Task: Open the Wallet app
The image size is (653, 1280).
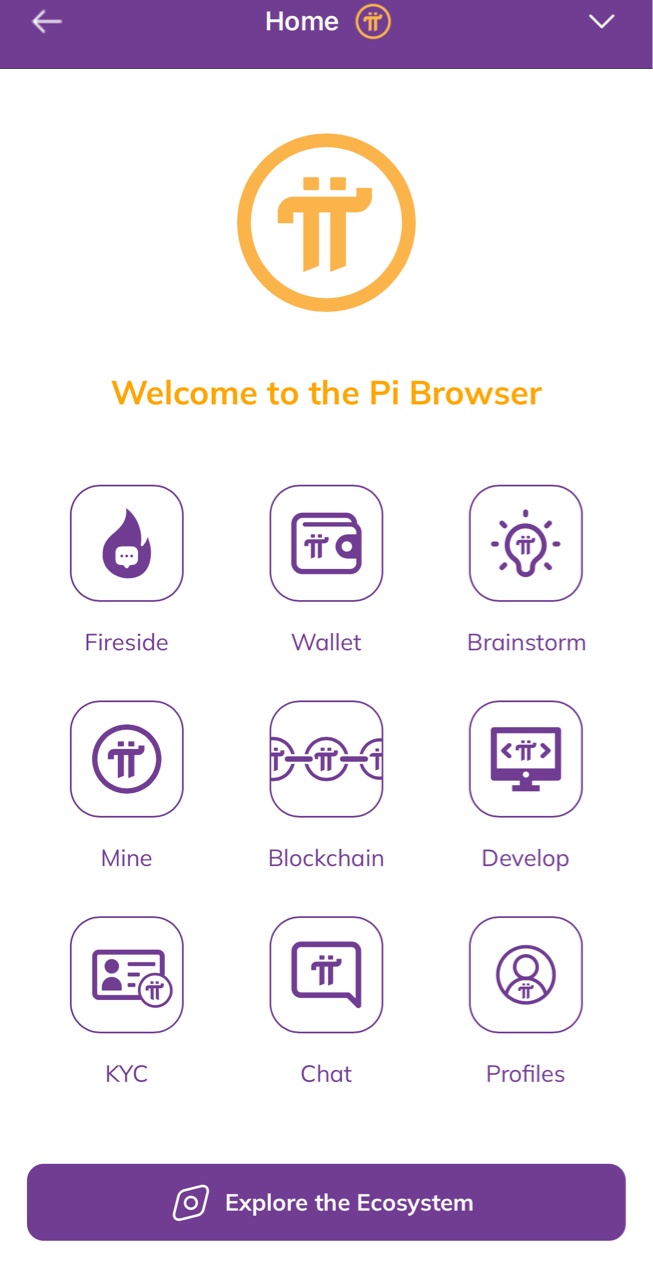Action: tap(326, 543)
